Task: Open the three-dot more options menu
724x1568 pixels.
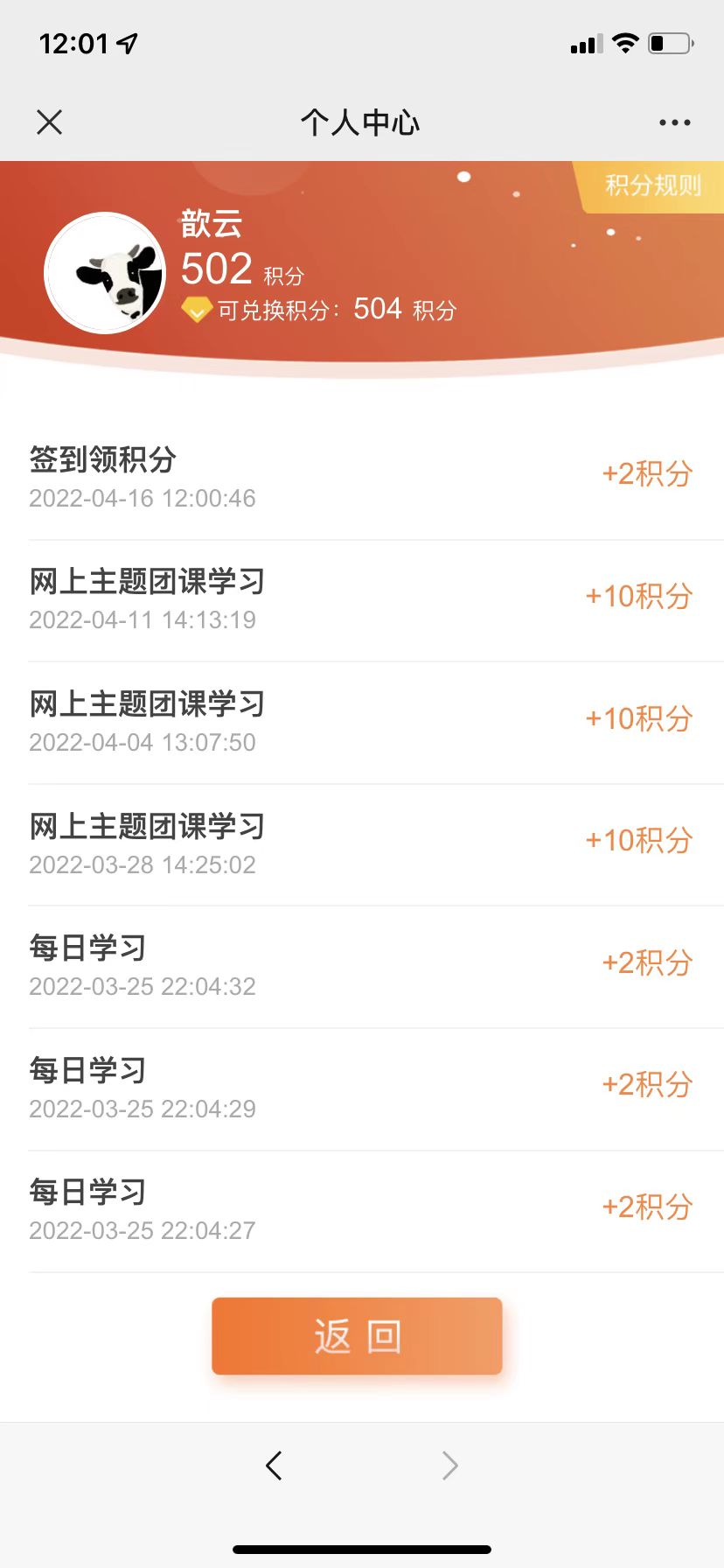Action: pos(674,122)
